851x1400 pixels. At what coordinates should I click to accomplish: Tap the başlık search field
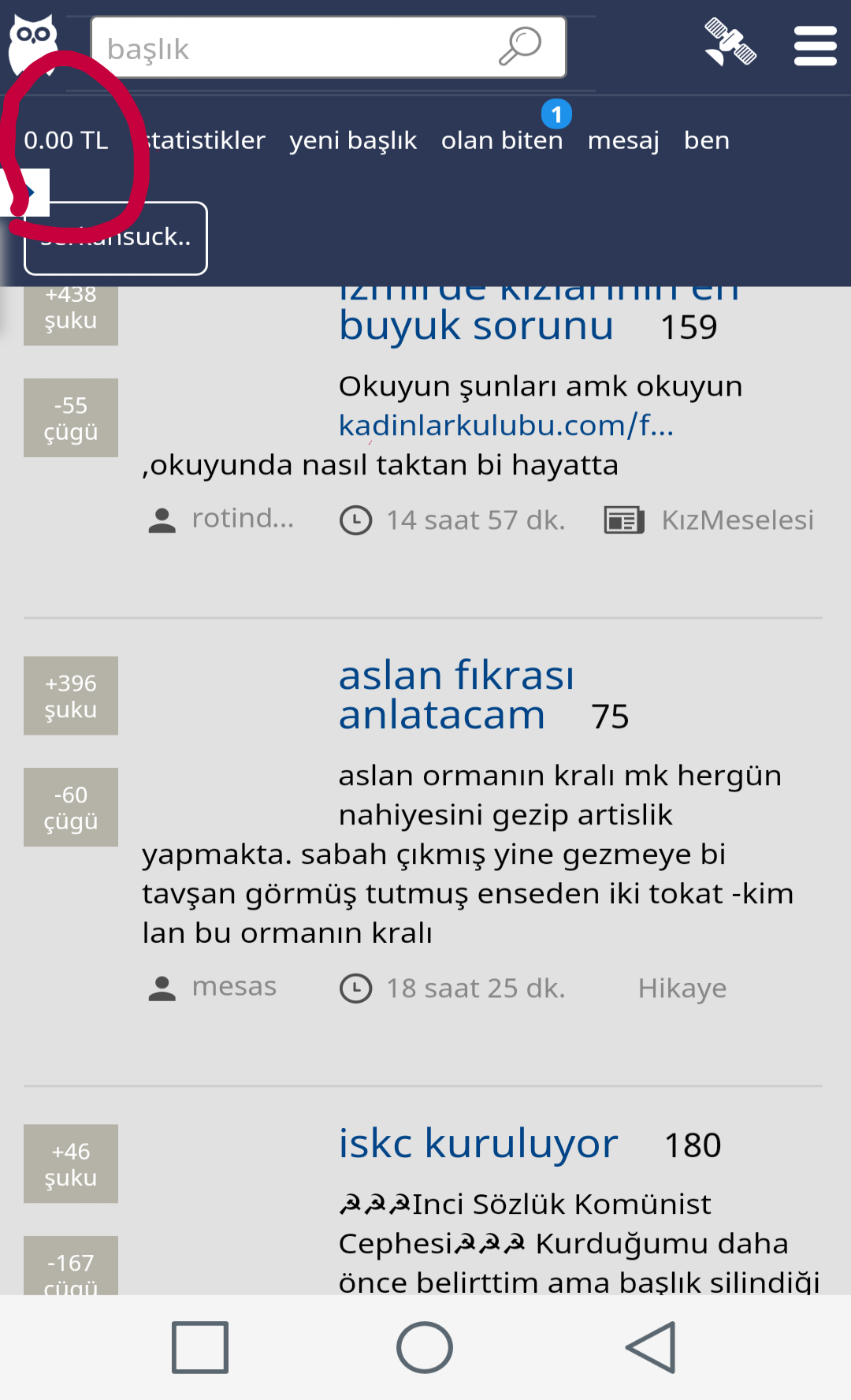pos(328,47)
